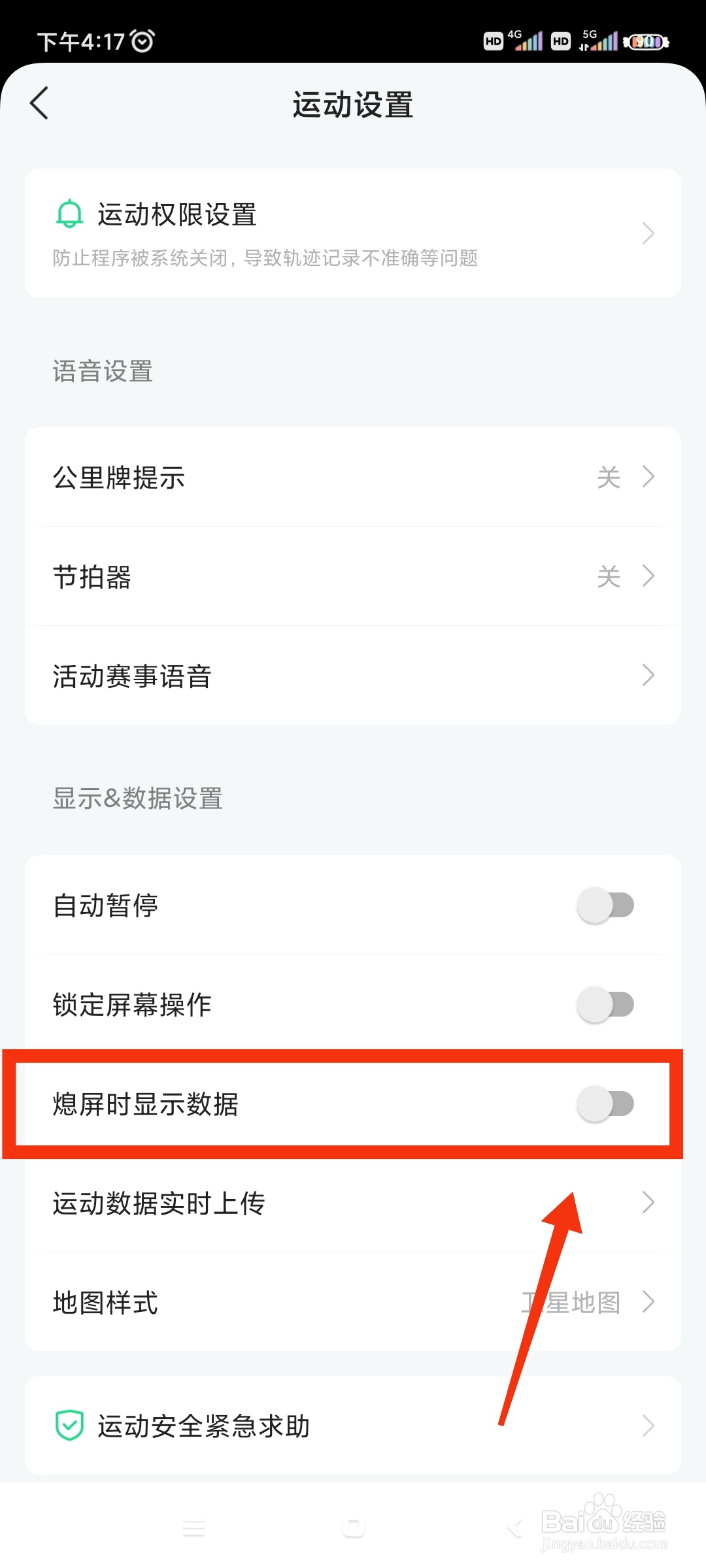
Task: Click the HD VoLTE icon in status bar
Action: point(494,41)
